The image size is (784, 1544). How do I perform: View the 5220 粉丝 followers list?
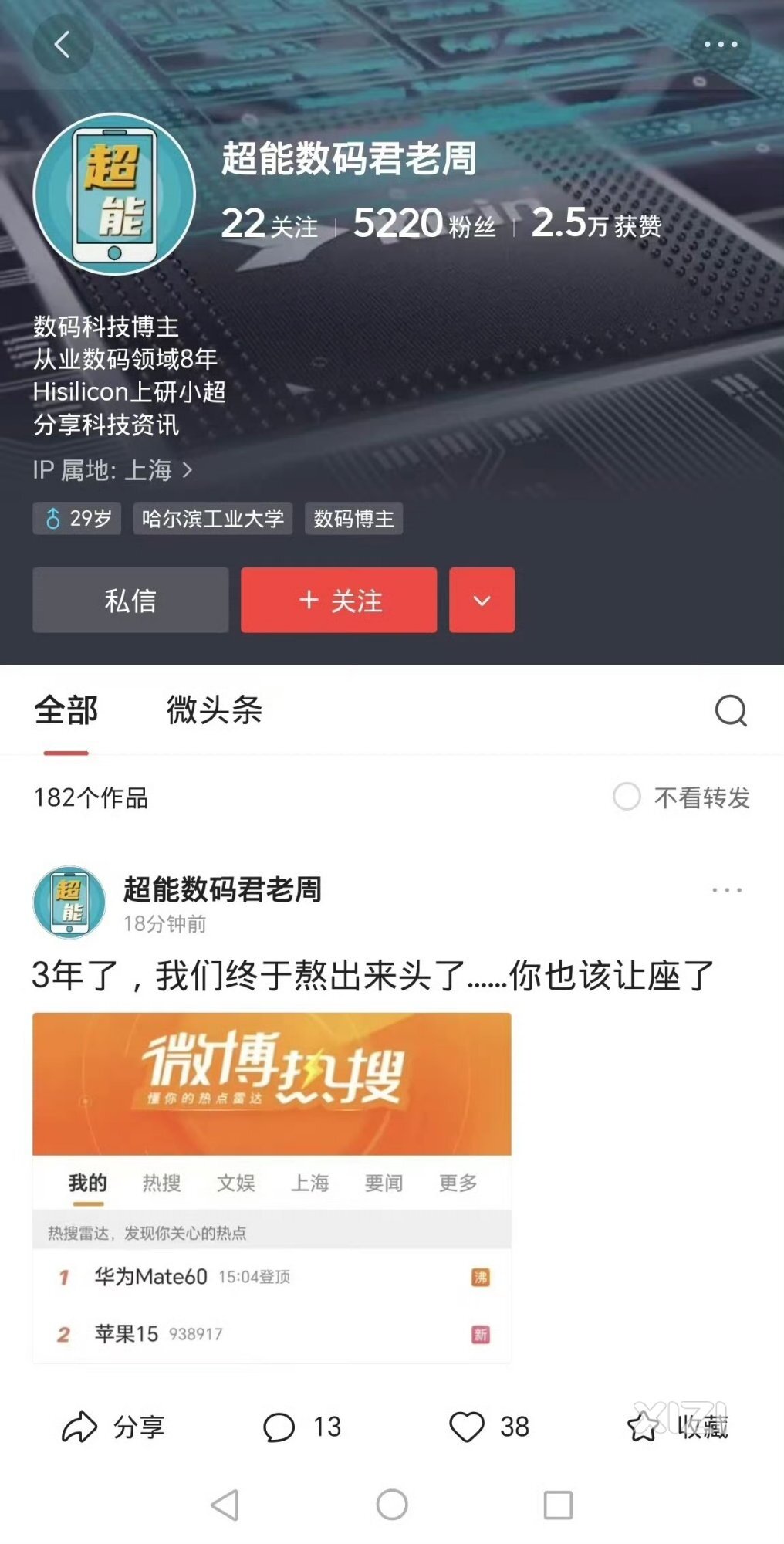coord(424,225)
